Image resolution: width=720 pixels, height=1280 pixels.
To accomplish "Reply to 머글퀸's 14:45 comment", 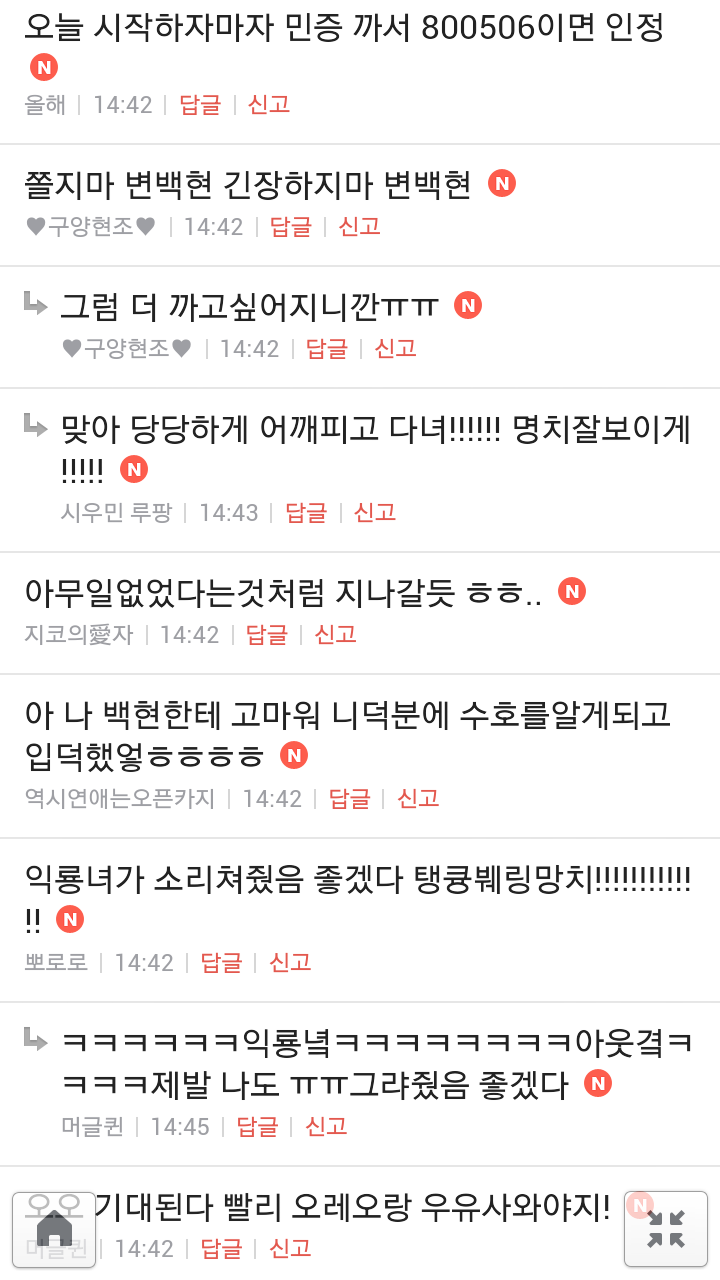I will [257, 1127].
